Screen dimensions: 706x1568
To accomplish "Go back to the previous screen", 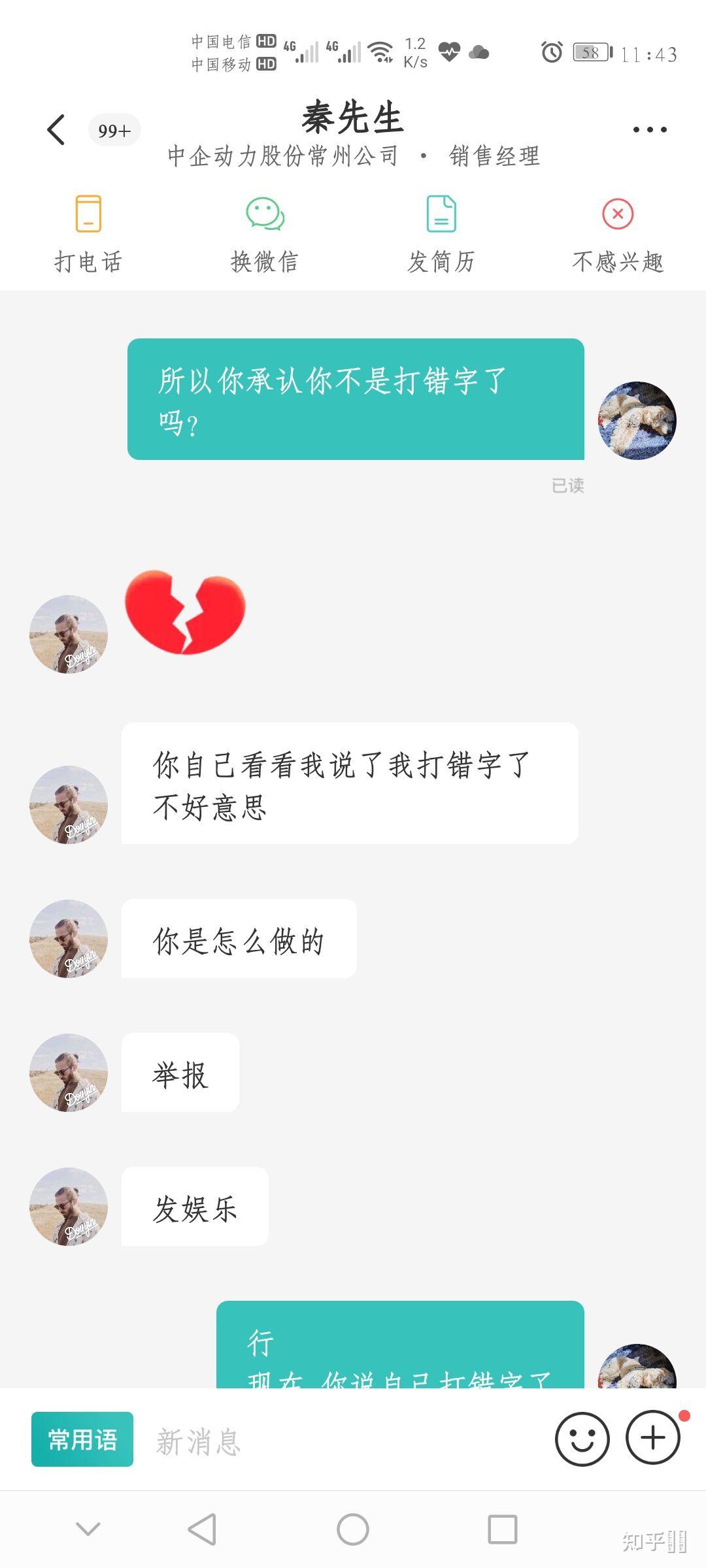I will (56, 129).
